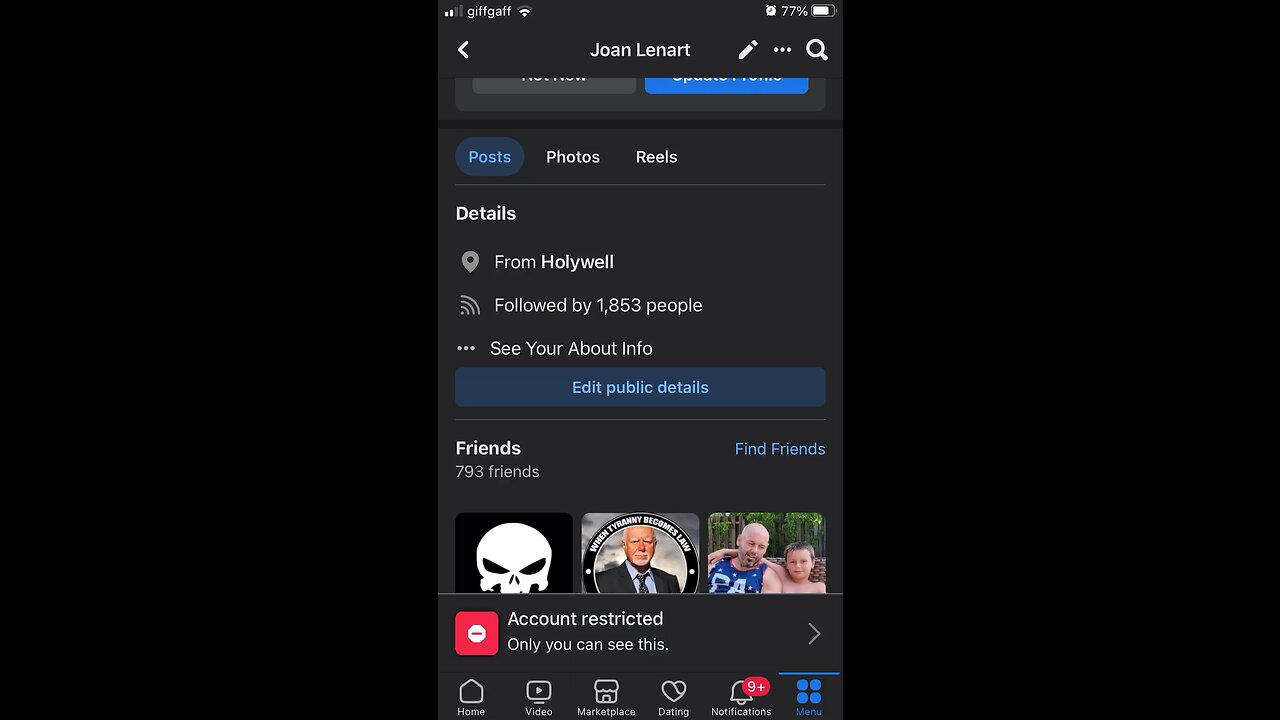1280x720 pixels.
Task: Open See Your About Info
Action: pyautogui.click(x=570, y=348)
